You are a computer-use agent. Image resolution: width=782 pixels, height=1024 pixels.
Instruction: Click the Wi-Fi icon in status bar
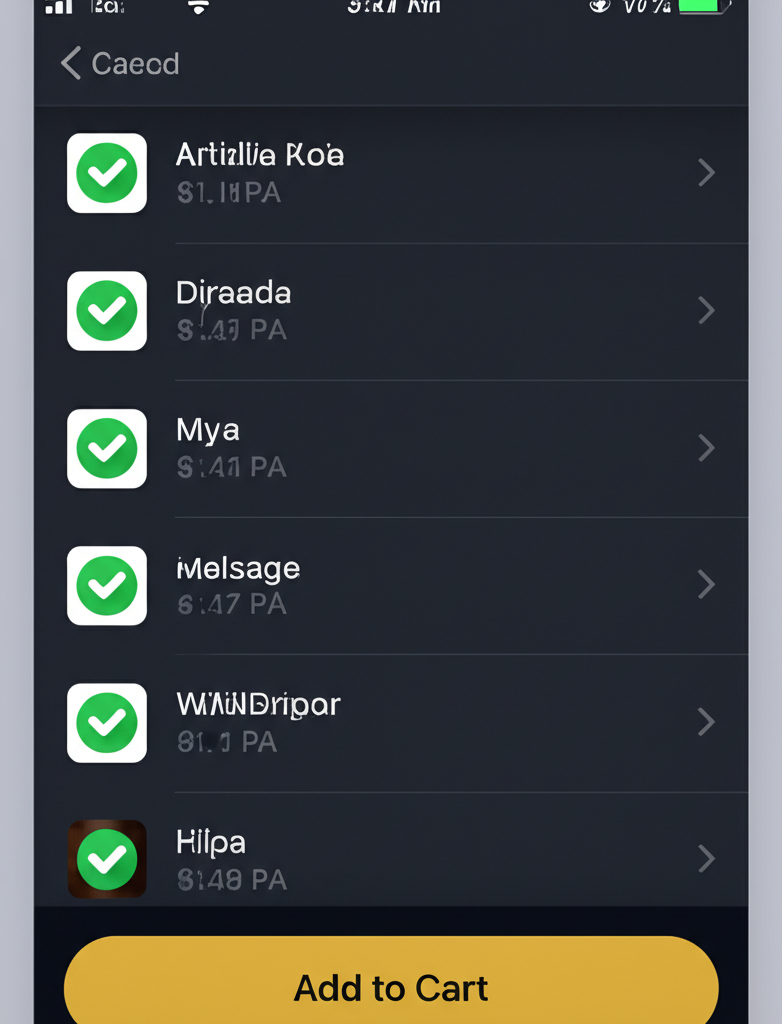(196, 8)
